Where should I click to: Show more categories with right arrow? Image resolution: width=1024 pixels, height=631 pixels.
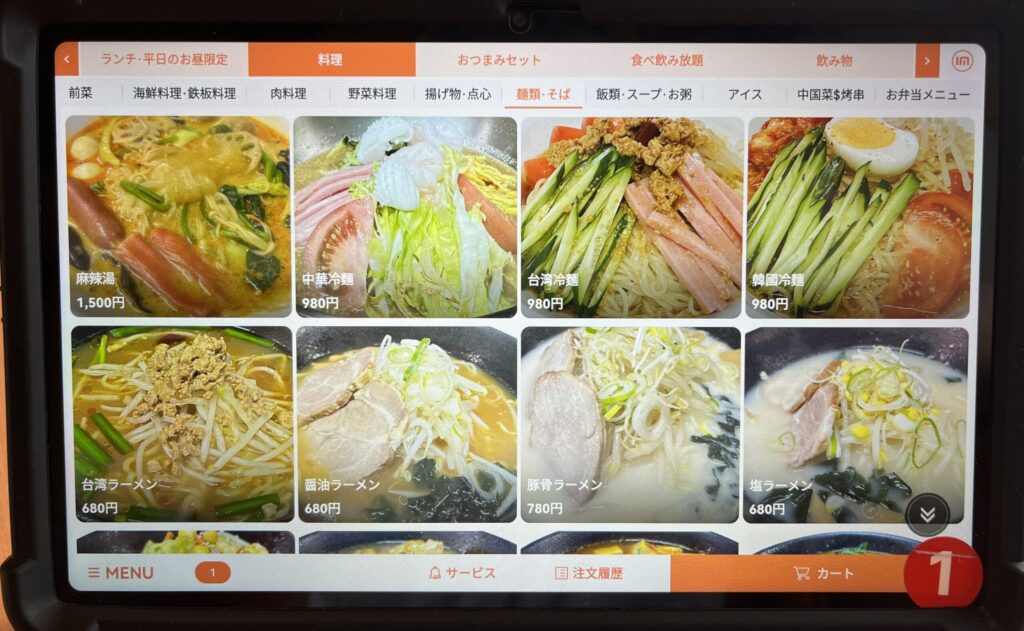[x=927, y=61]
